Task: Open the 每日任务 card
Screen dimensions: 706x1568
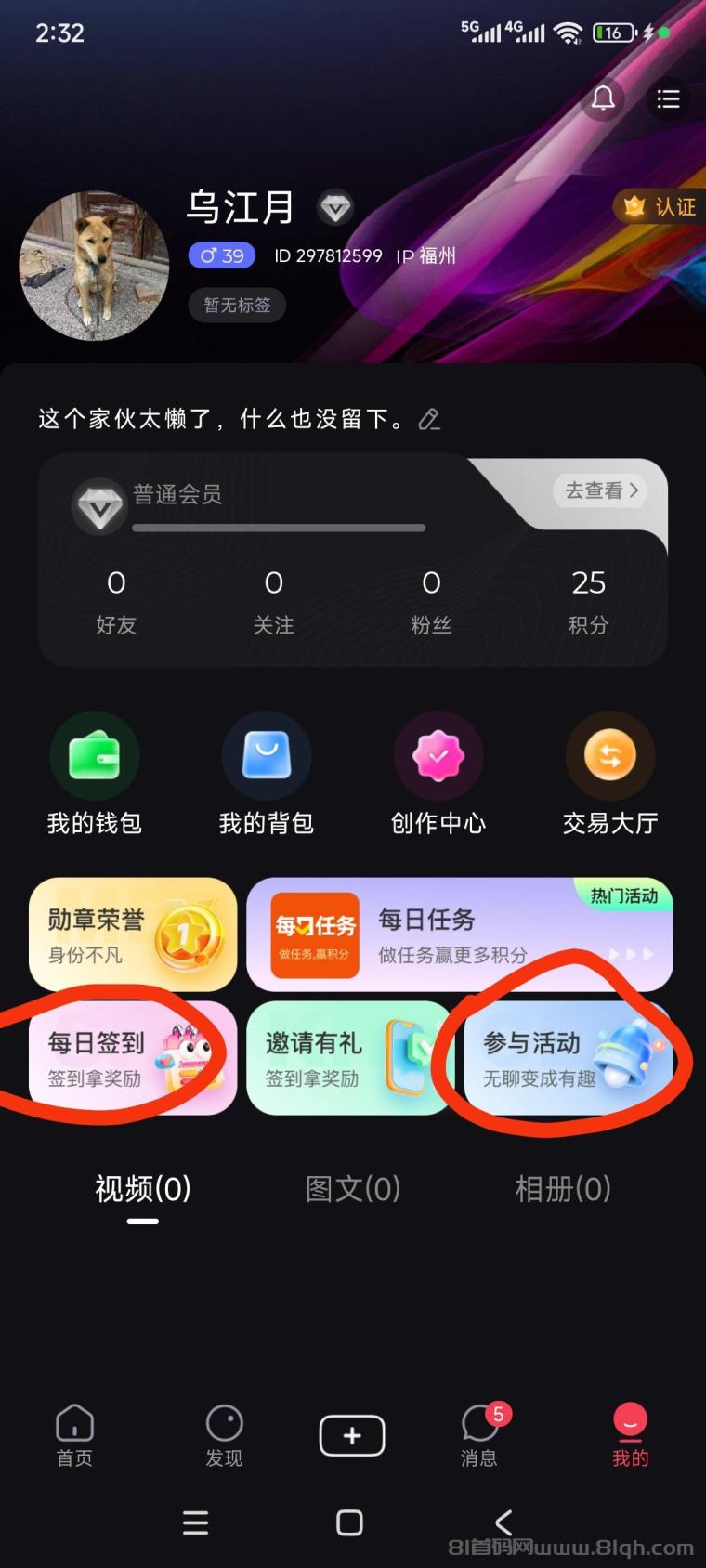Action: 459,934
